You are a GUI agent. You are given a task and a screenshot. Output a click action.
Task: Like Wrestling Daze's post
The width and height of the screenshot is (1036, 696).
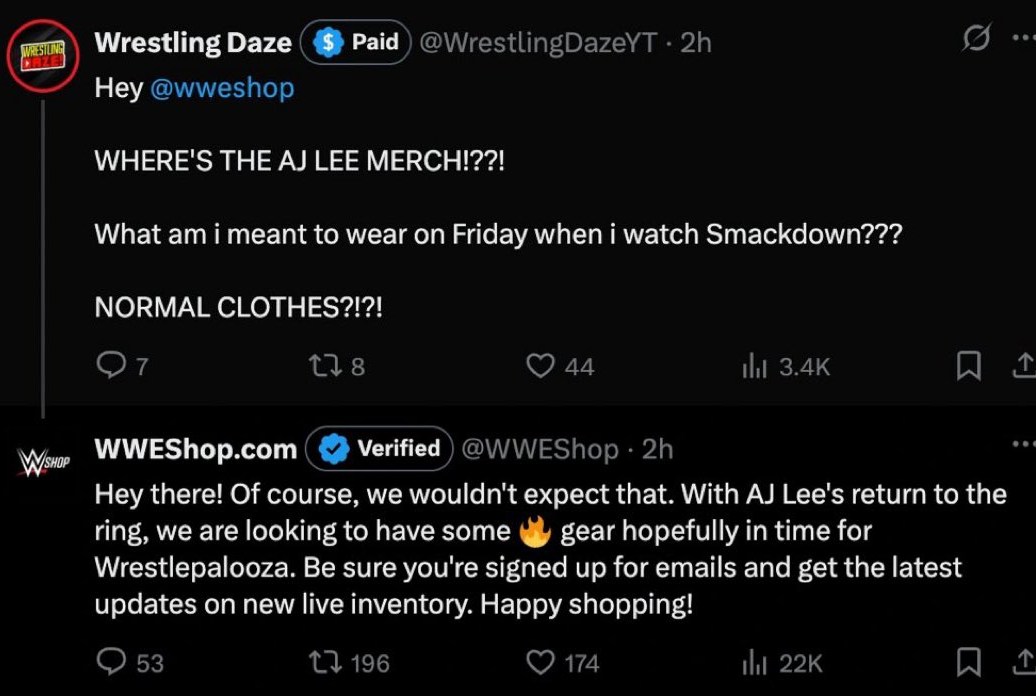541,367
